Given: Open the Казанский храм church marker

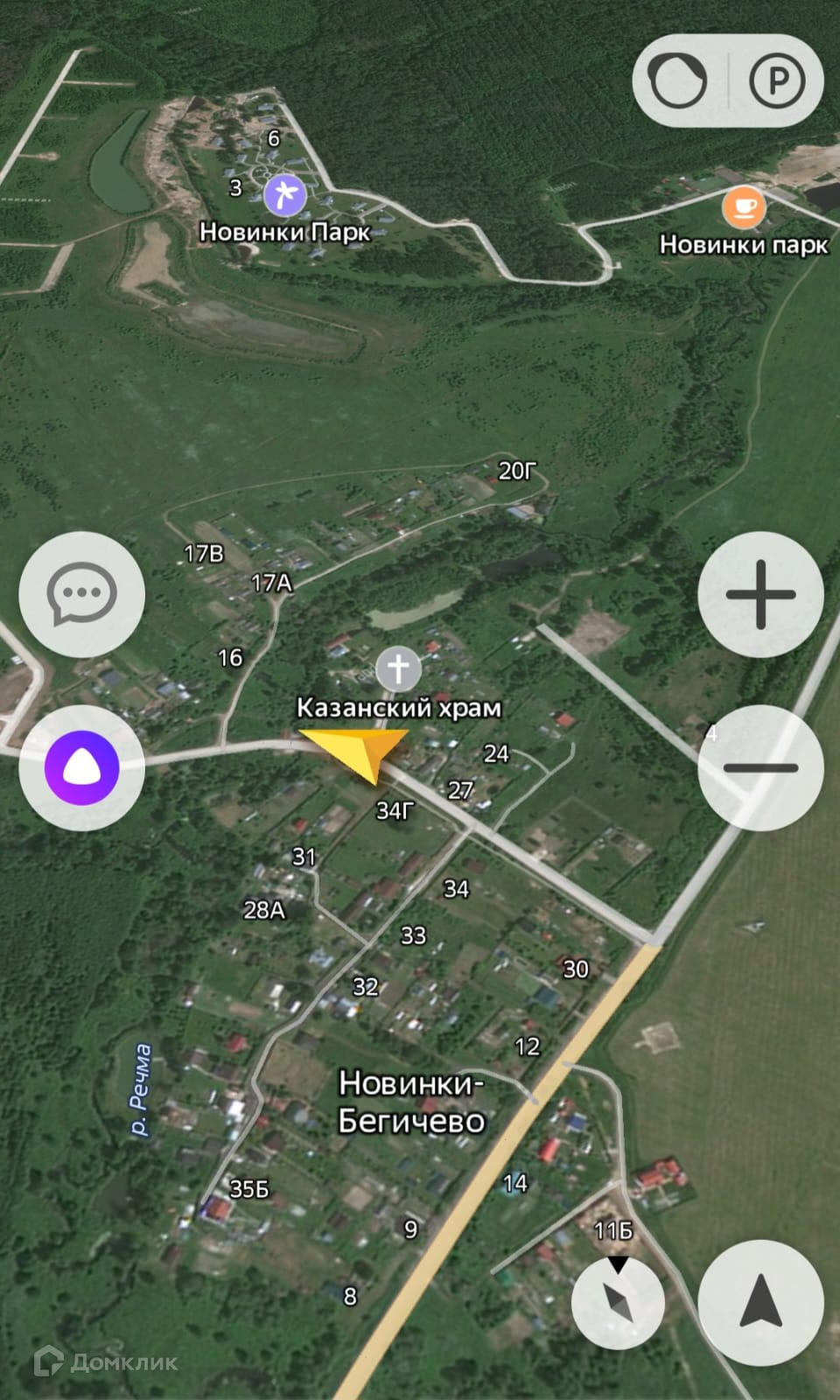Looking at the screenshot, I should tap(398, 670).
